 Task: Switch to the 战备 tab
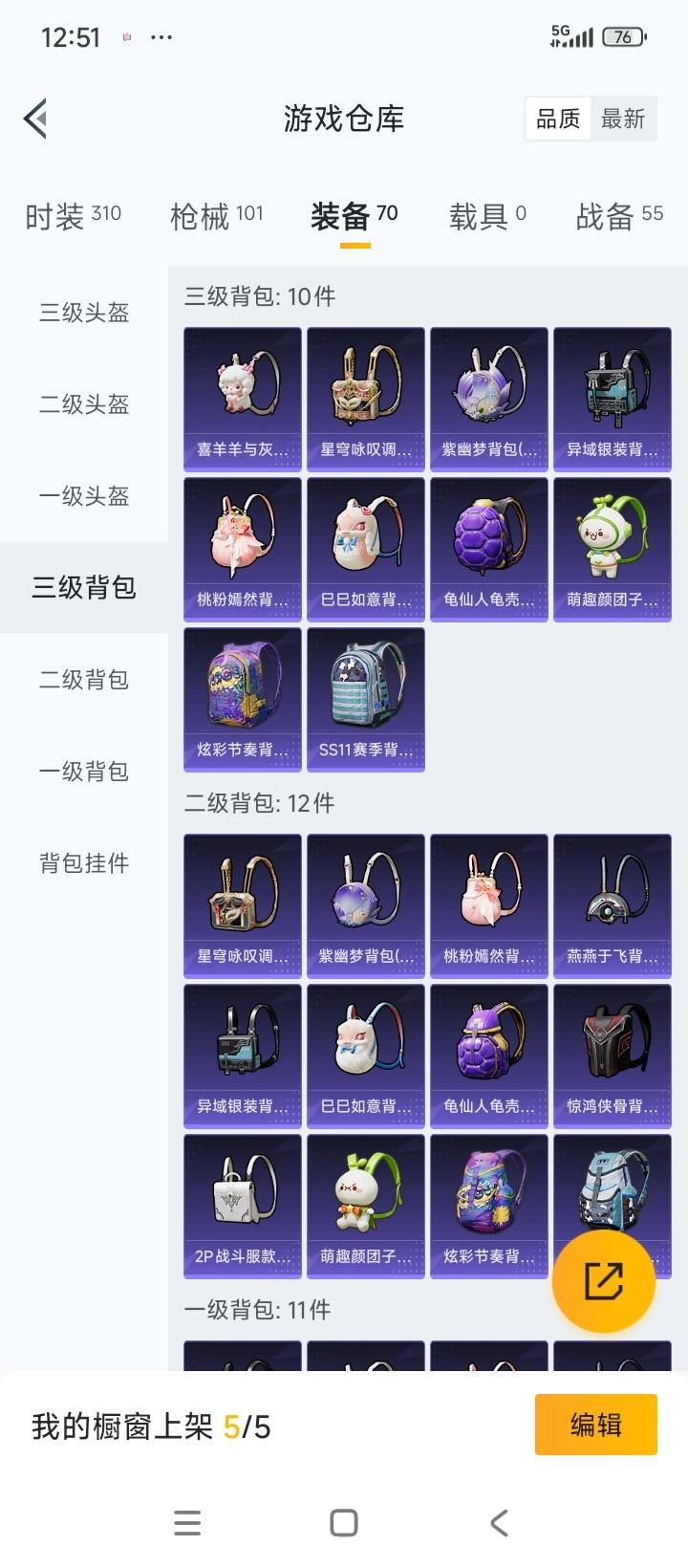coord(618,216)
